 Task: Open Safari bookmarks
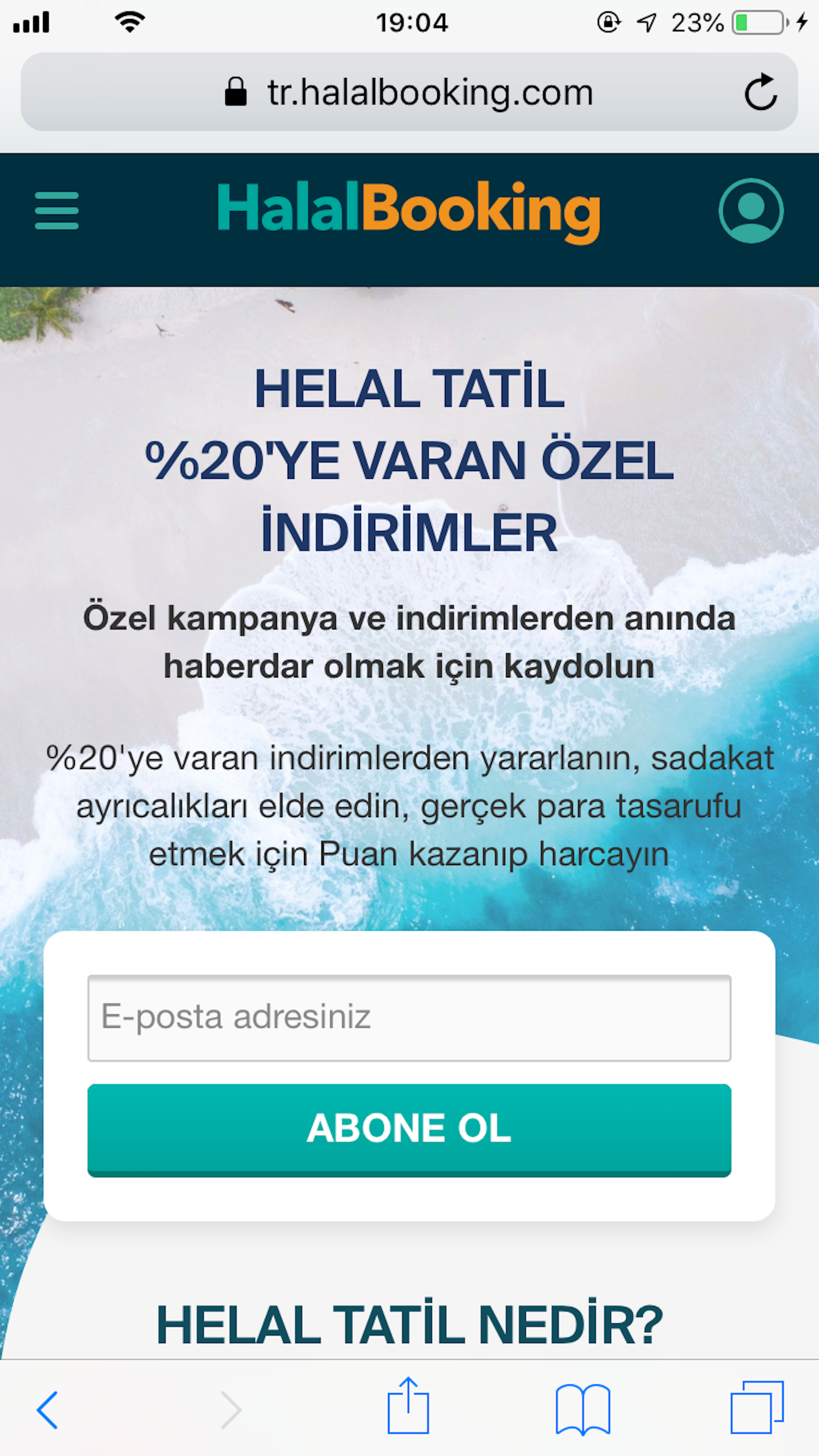pyautogui.click(x=583, y=1408)
